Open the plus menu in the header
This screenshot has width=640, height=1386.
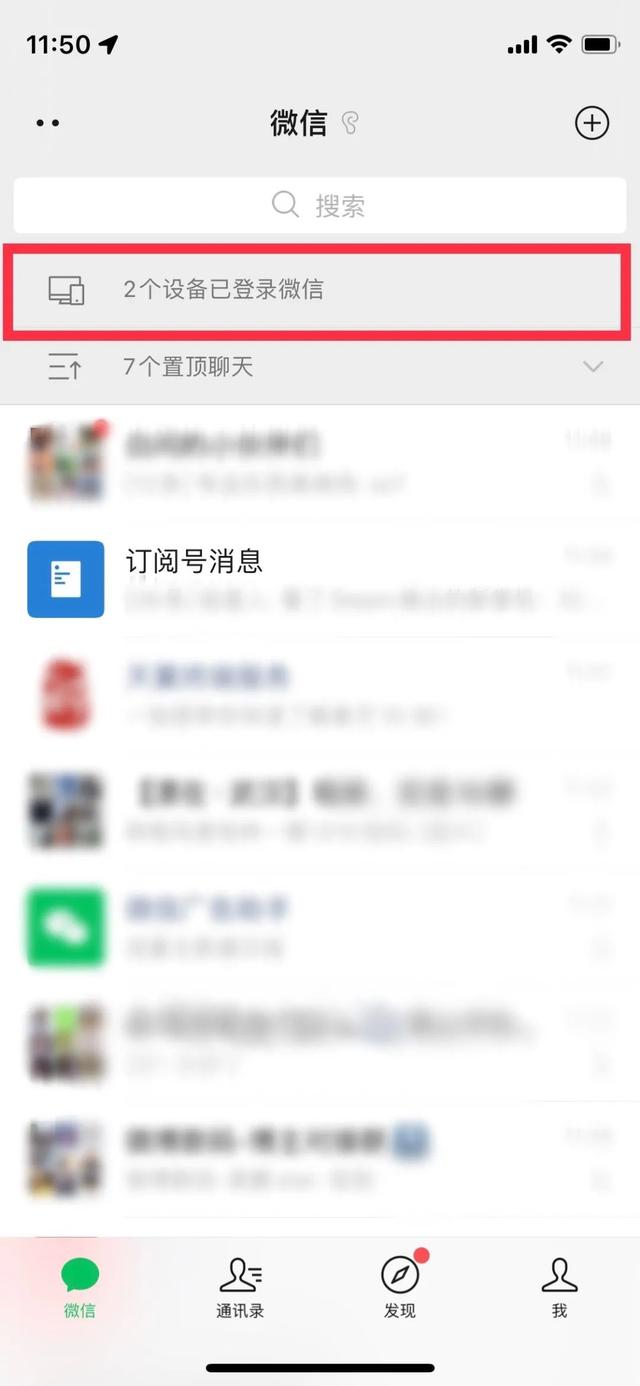tap(592, 123)
